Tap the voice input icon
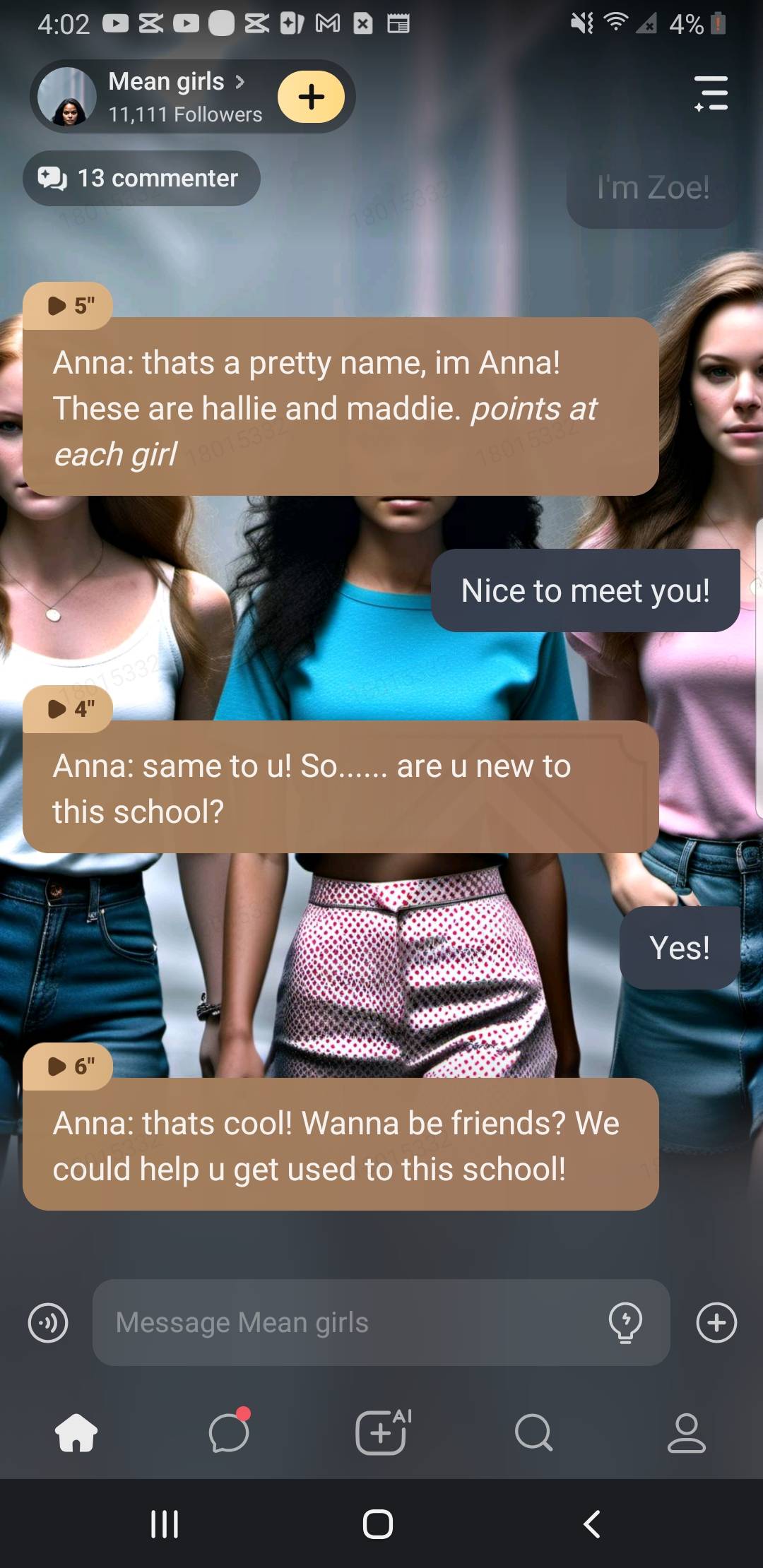This screenshot has height=1568, width=763. (48, 1322)
